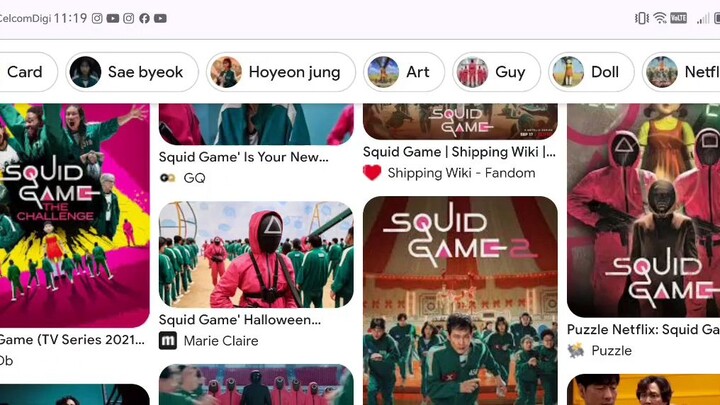720x405 pixels.
Task: Select the Card filter chip
Action: (x=25, y=72)
